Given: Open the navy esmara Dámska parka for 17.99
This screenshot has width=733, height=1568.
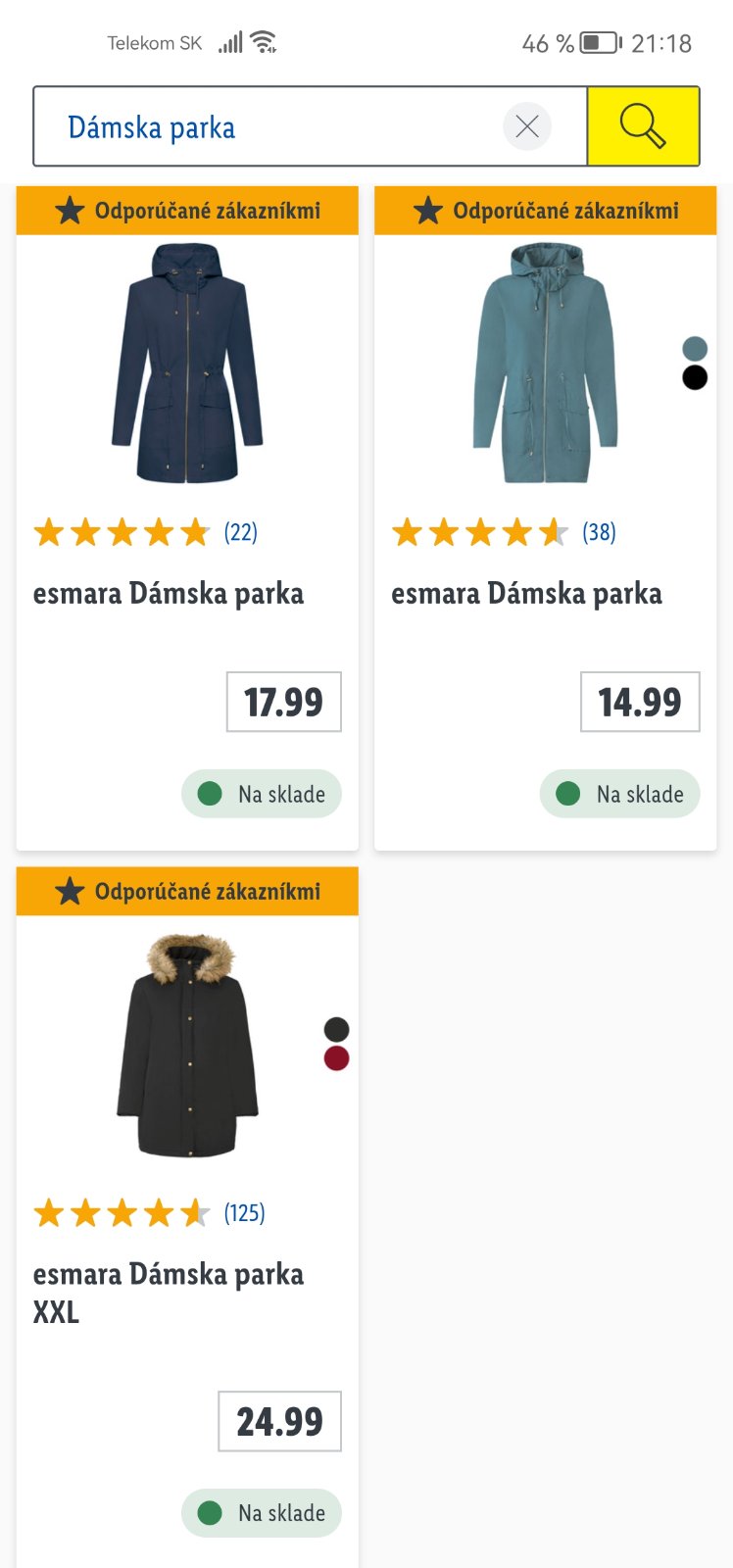Looking at the screenshot, I should tap(187, 364).
